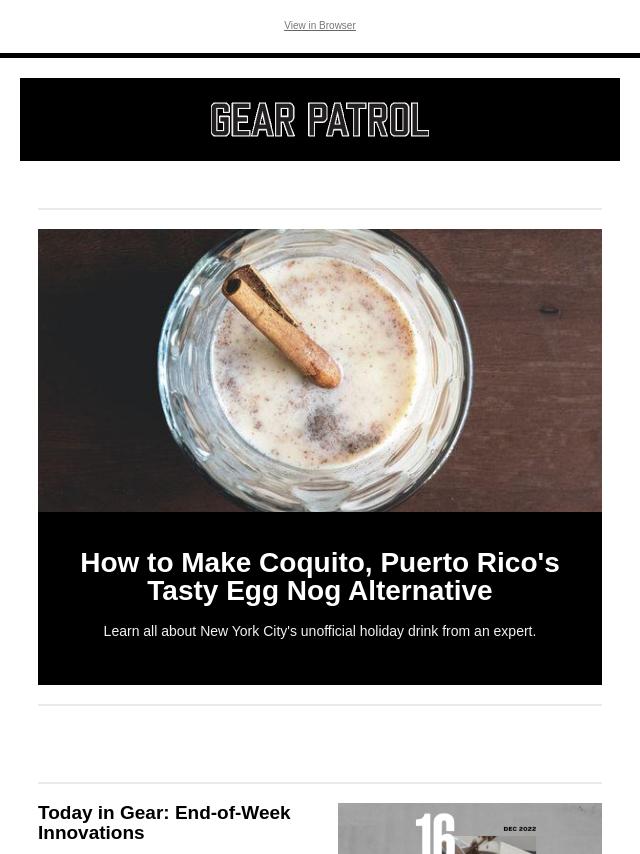Open the View in Browser link
The image size is (640, 854).
pyautogui.click(x=319, y=26)
